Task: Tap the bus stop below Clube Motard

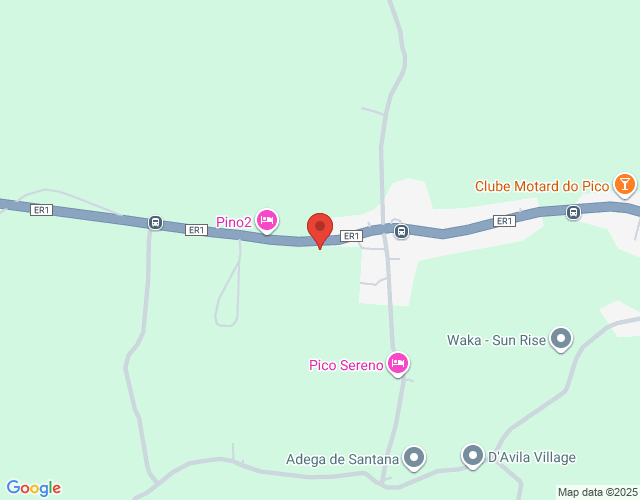Action: [573, 212]
